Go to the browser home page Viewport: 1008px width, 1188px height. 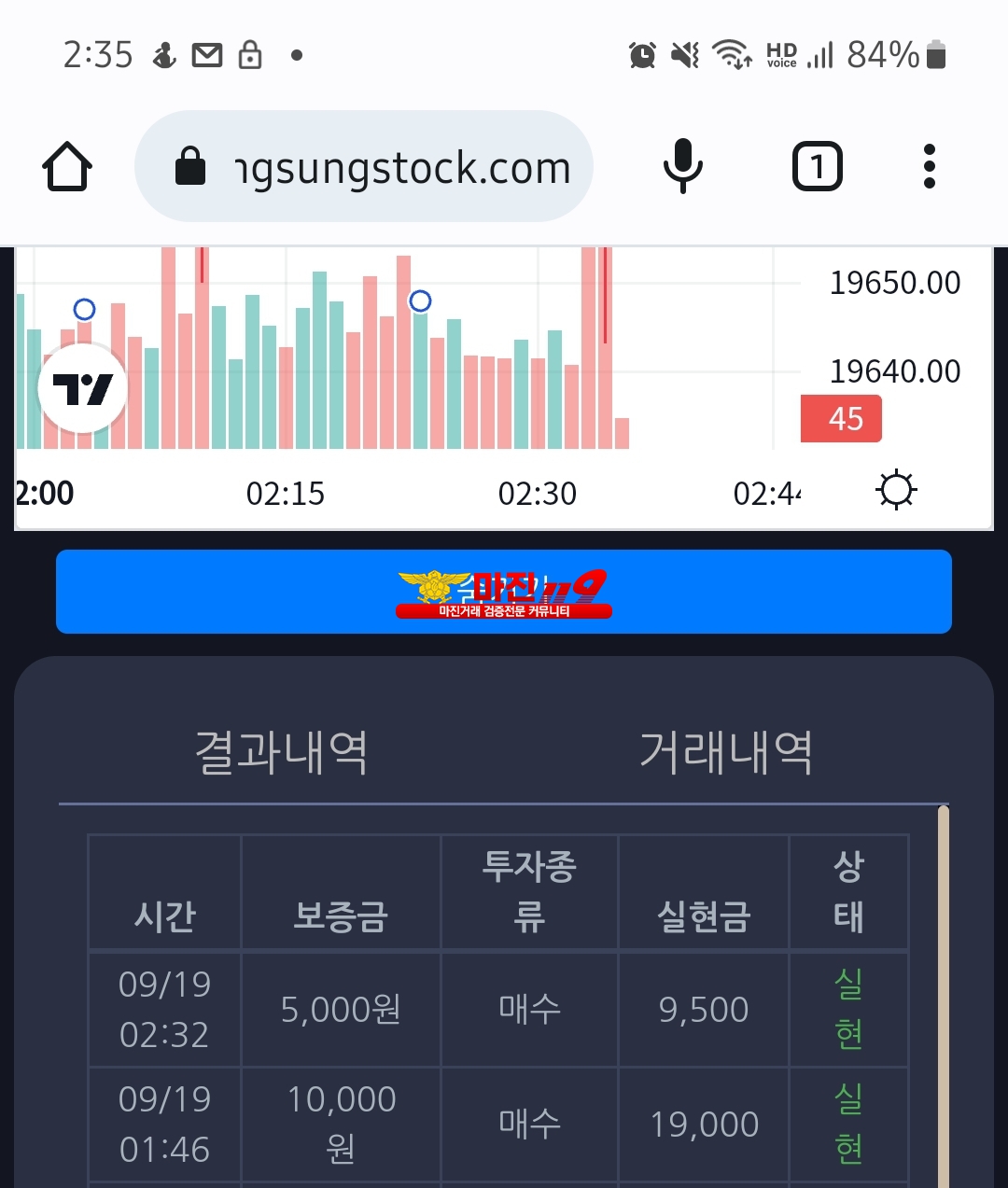tap(67, 167)
